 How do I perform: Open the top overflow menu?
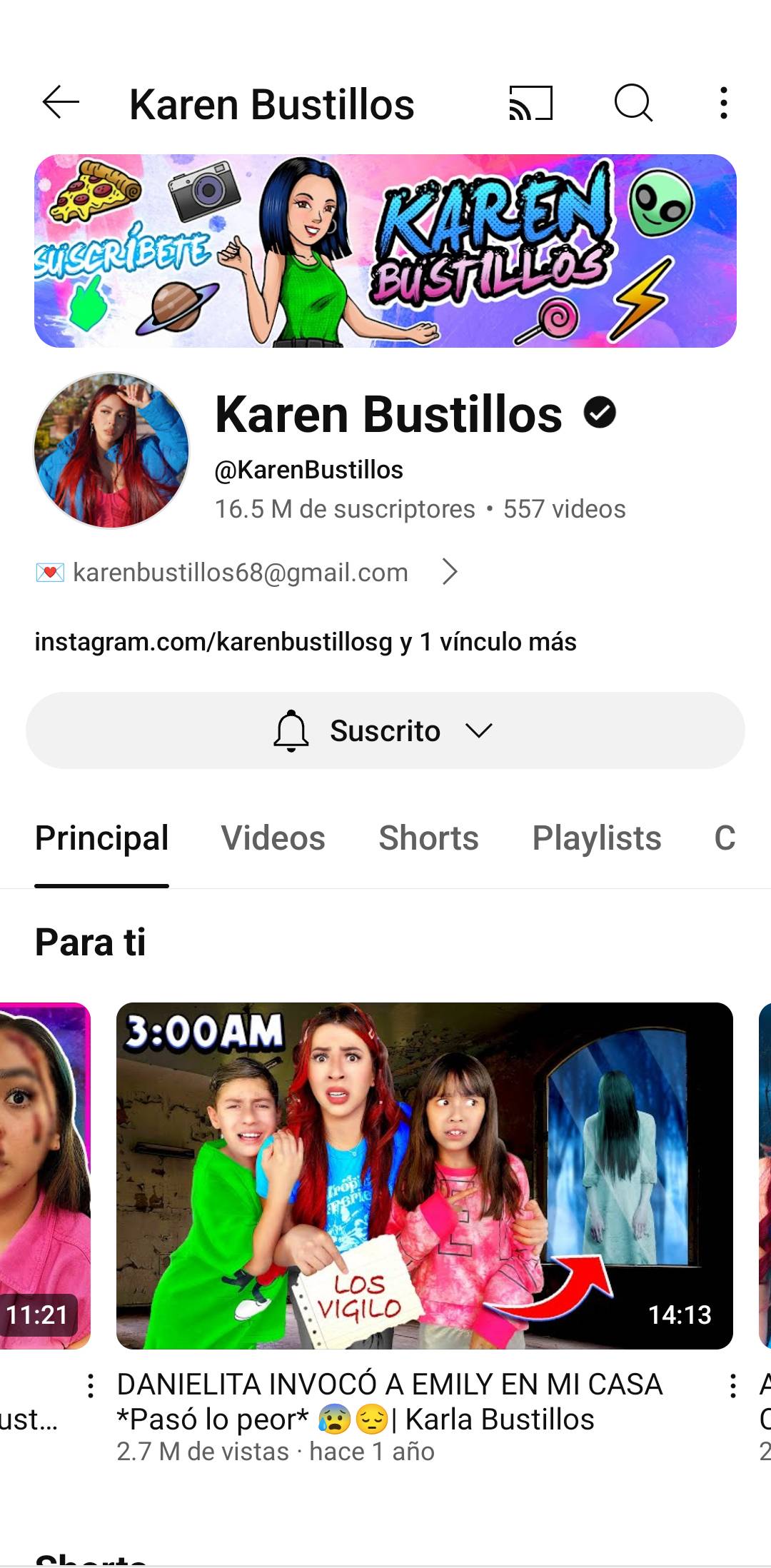[724, 103]
